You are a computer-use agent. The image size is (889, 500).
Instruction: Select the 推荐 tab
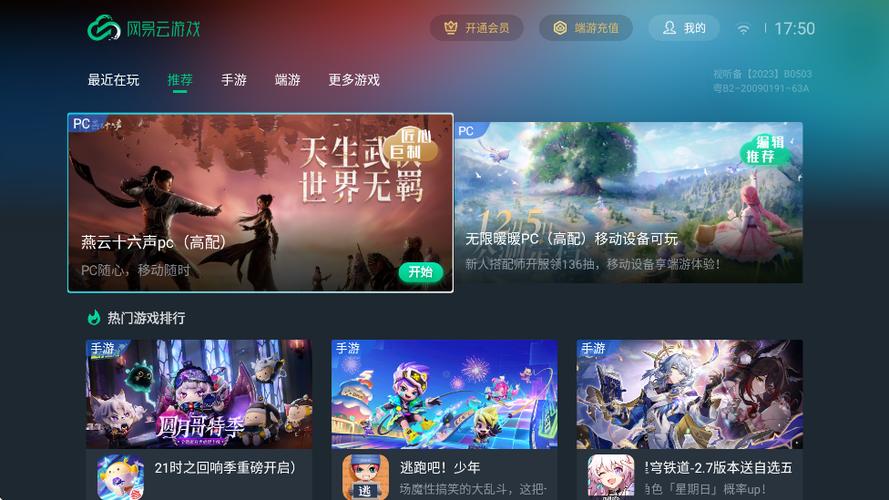180,80
